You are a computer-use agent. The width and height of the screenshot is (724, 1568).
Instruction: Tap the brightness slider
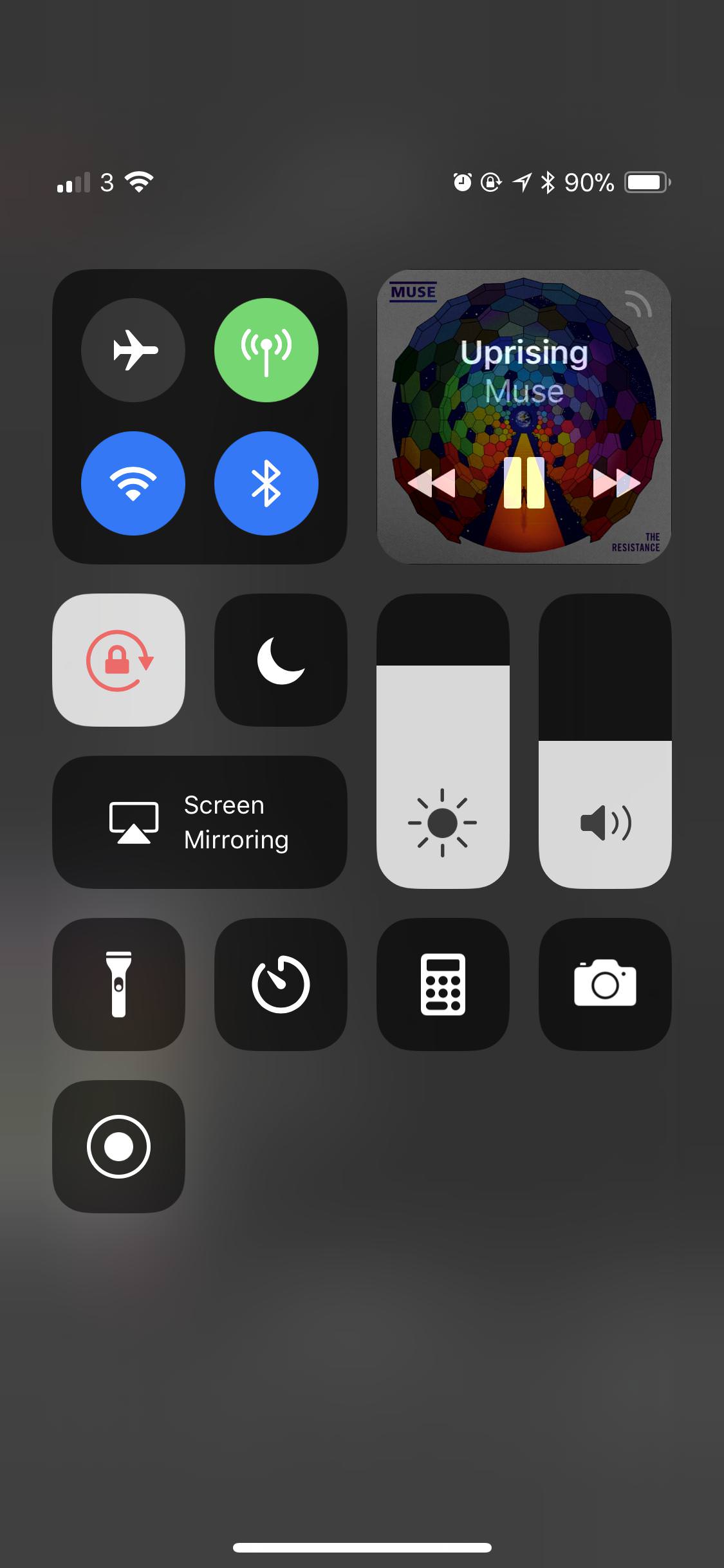point(443,740)
